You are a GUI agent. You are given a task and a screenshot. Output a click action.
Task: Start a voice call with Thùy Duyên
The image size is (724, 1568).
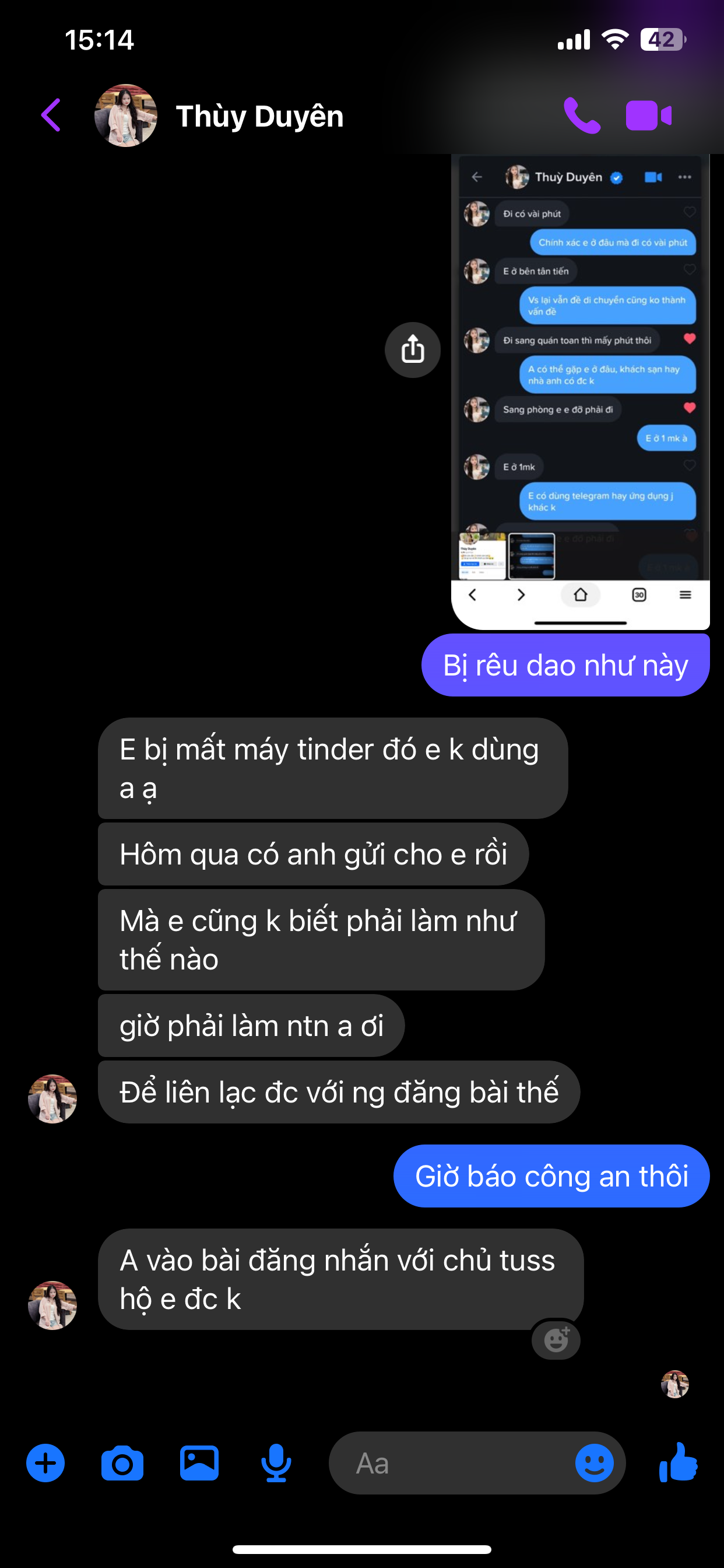tap(582, 115)
